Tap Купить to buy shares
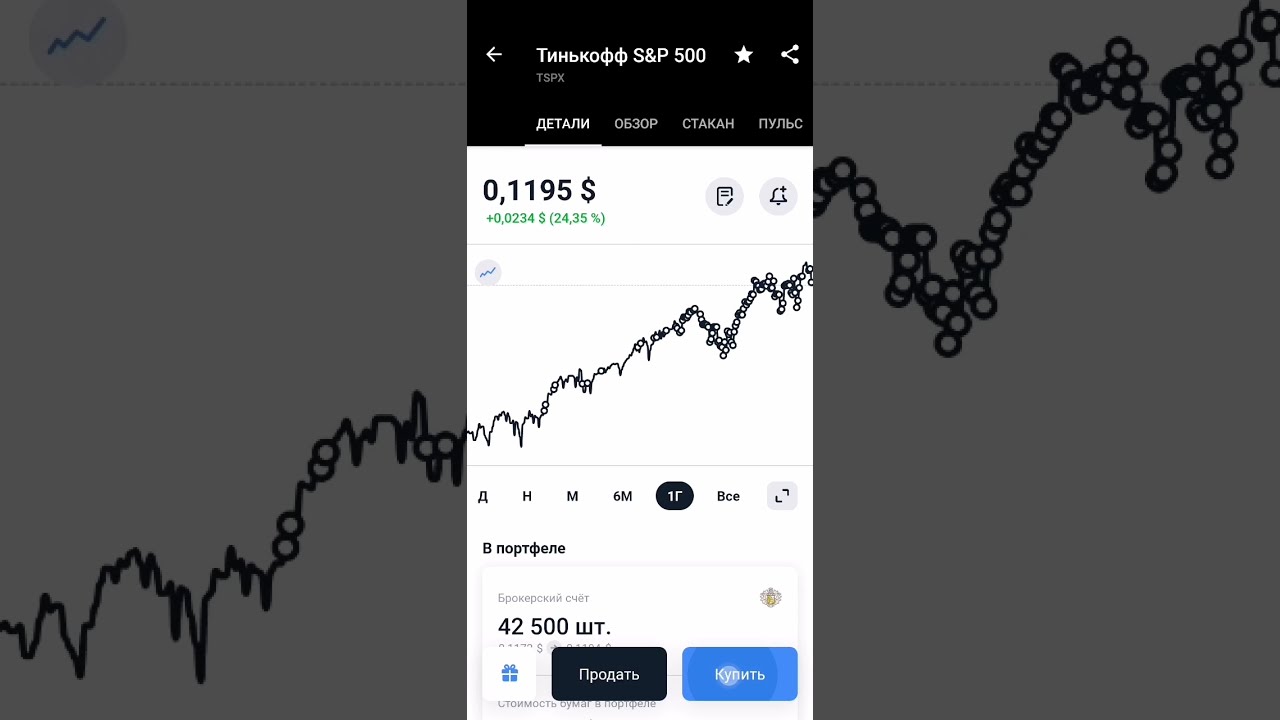Viewport: 1280px width, 720px height. pyautogui.click(x=740, y=674)
